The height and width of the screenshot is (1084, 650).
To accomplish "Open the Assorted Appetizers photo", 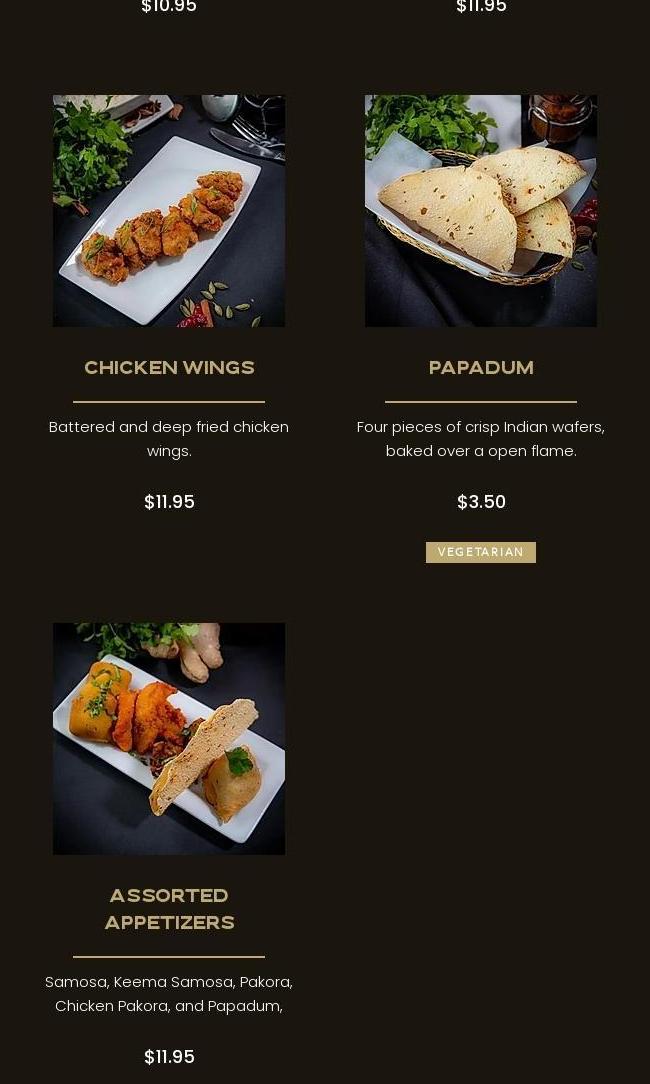I will pos(169,739).
